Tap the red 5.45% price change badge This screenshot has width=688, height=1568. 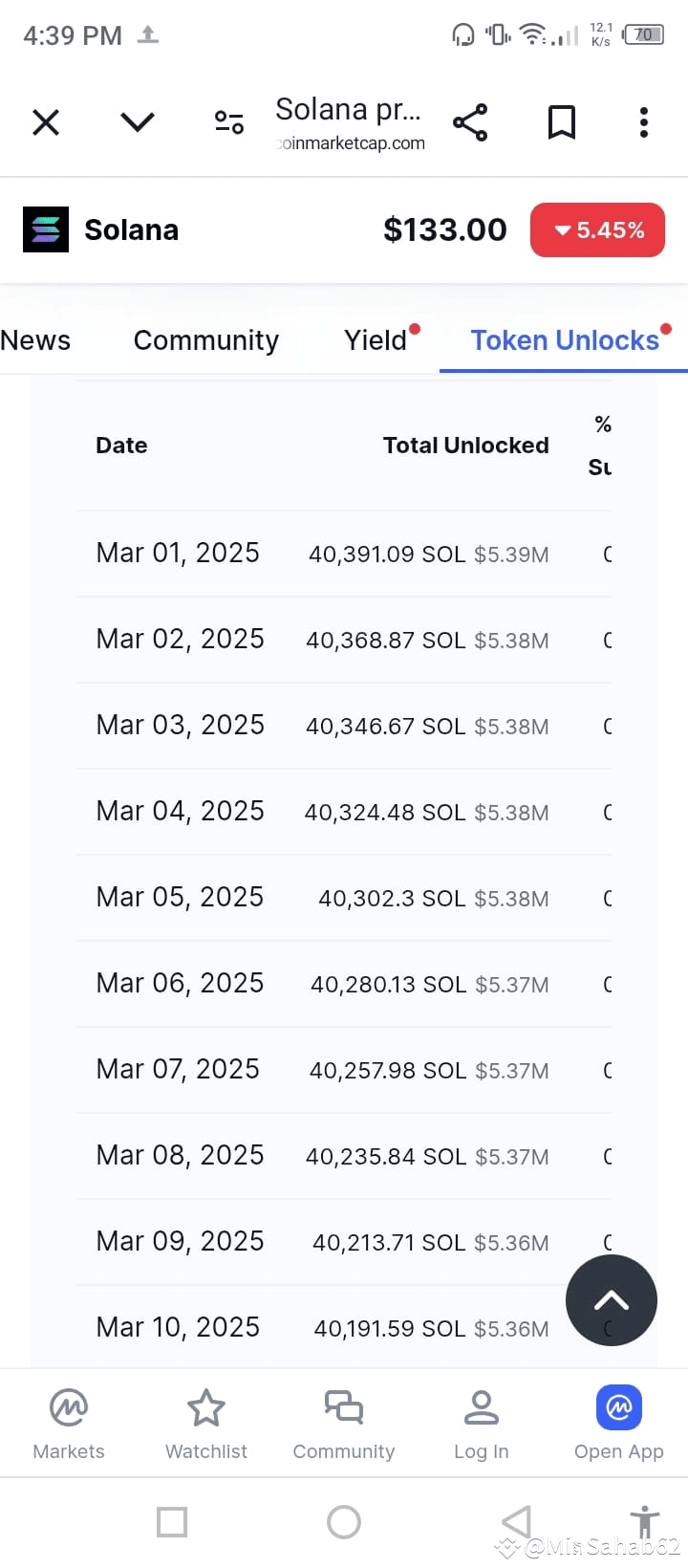point(597,229)
